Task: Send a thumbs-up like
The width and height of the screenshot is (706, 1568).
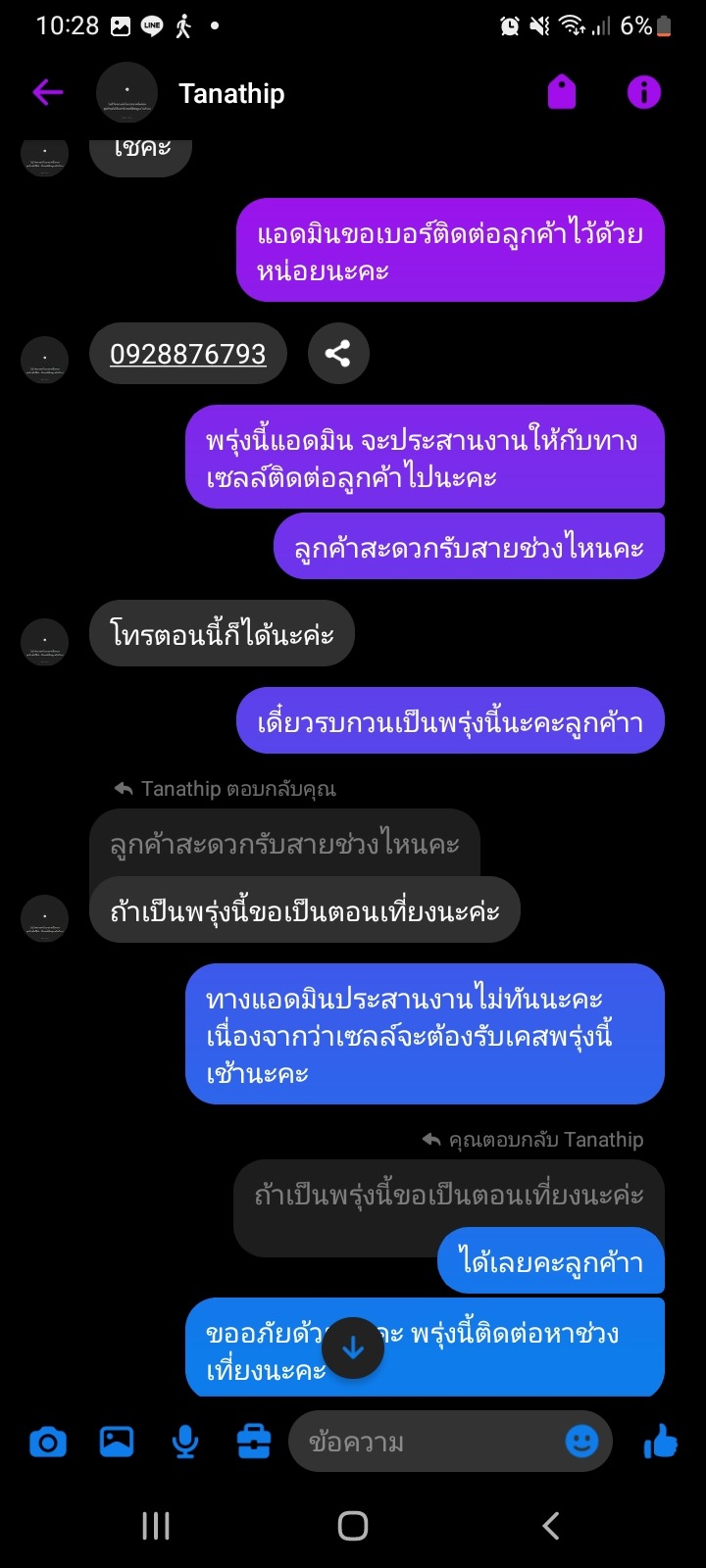Action: click(x=661, y=1442)
